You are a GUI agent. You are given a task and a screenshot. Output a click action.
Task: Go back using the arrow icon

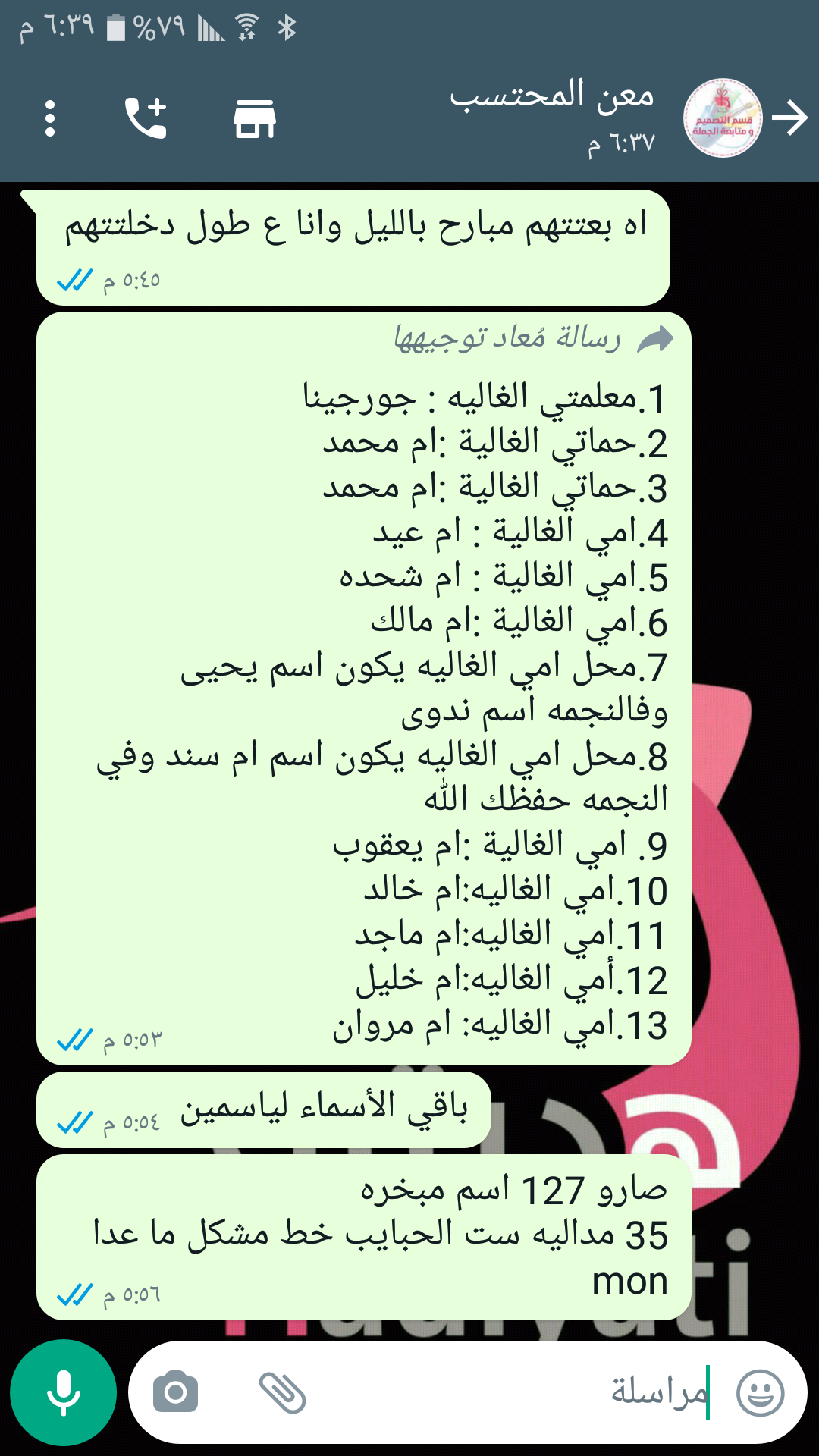[x=790, y=118]
